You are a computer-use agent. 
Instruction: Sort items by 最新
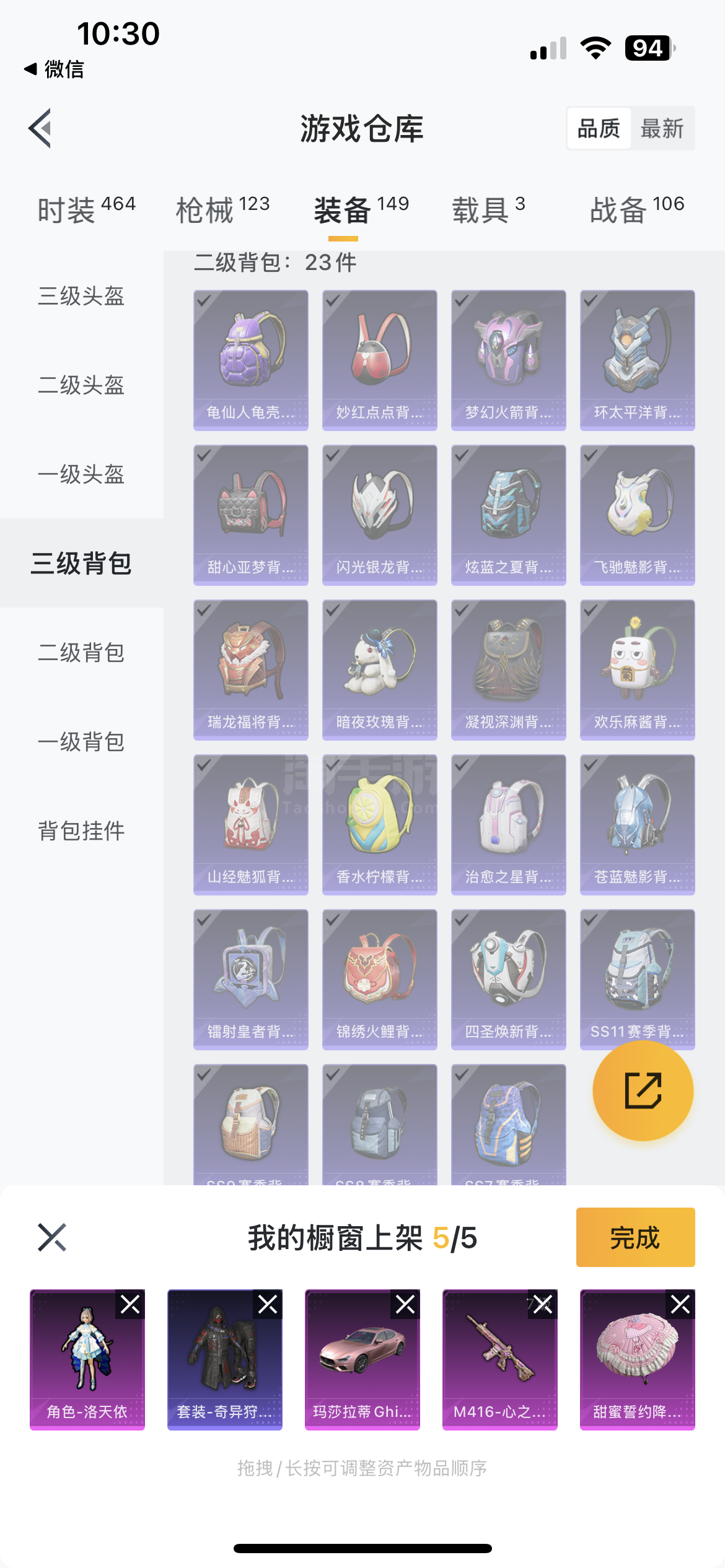click(x=662, y=129)
